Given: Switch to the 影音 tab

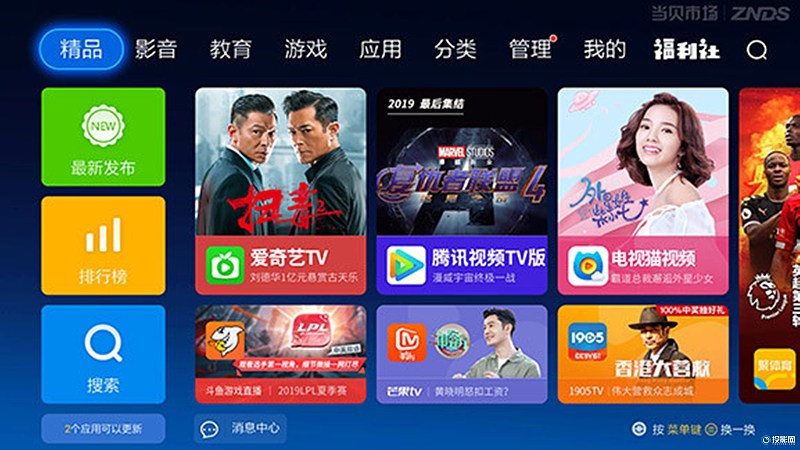Looking at the screenshot, I should [156, 49].
